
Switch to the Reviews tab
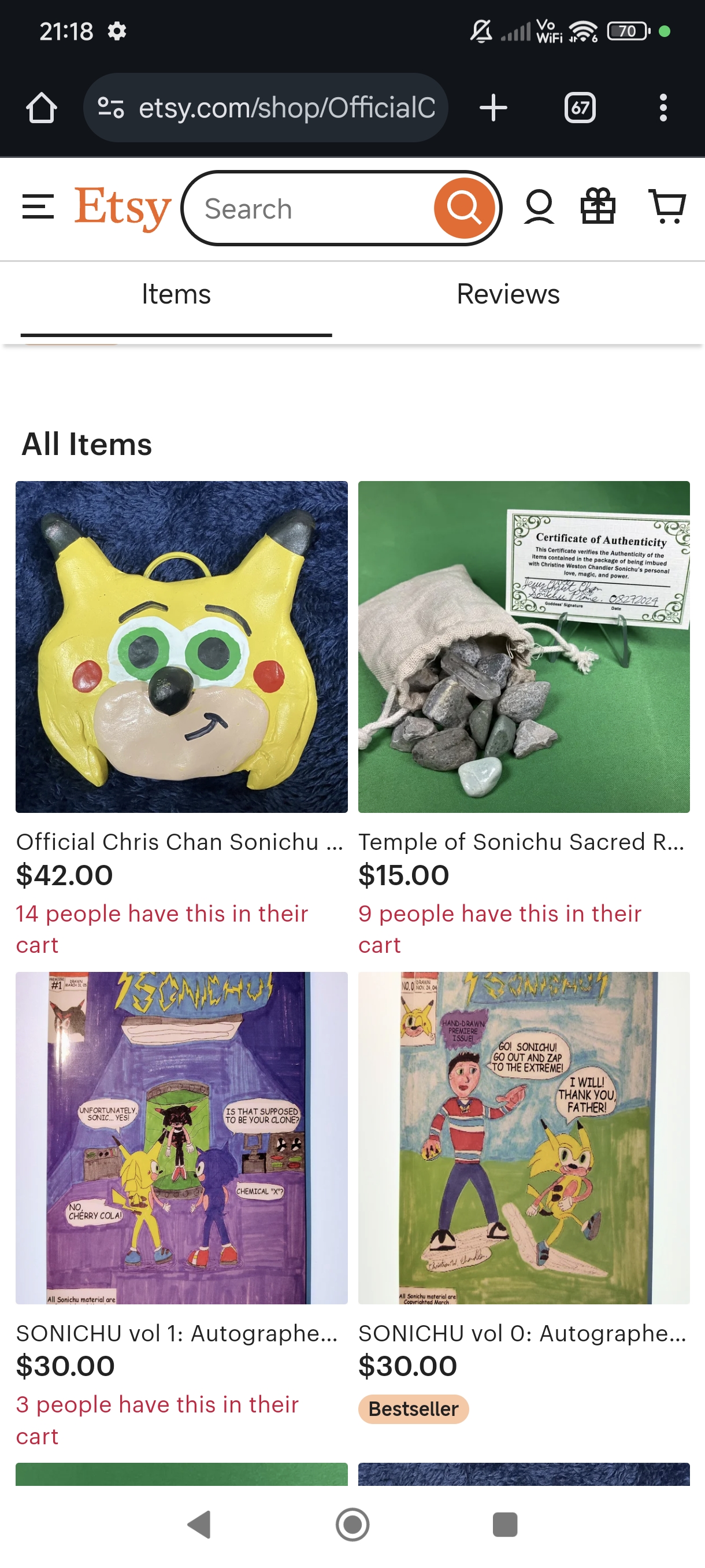click(508, 295)
